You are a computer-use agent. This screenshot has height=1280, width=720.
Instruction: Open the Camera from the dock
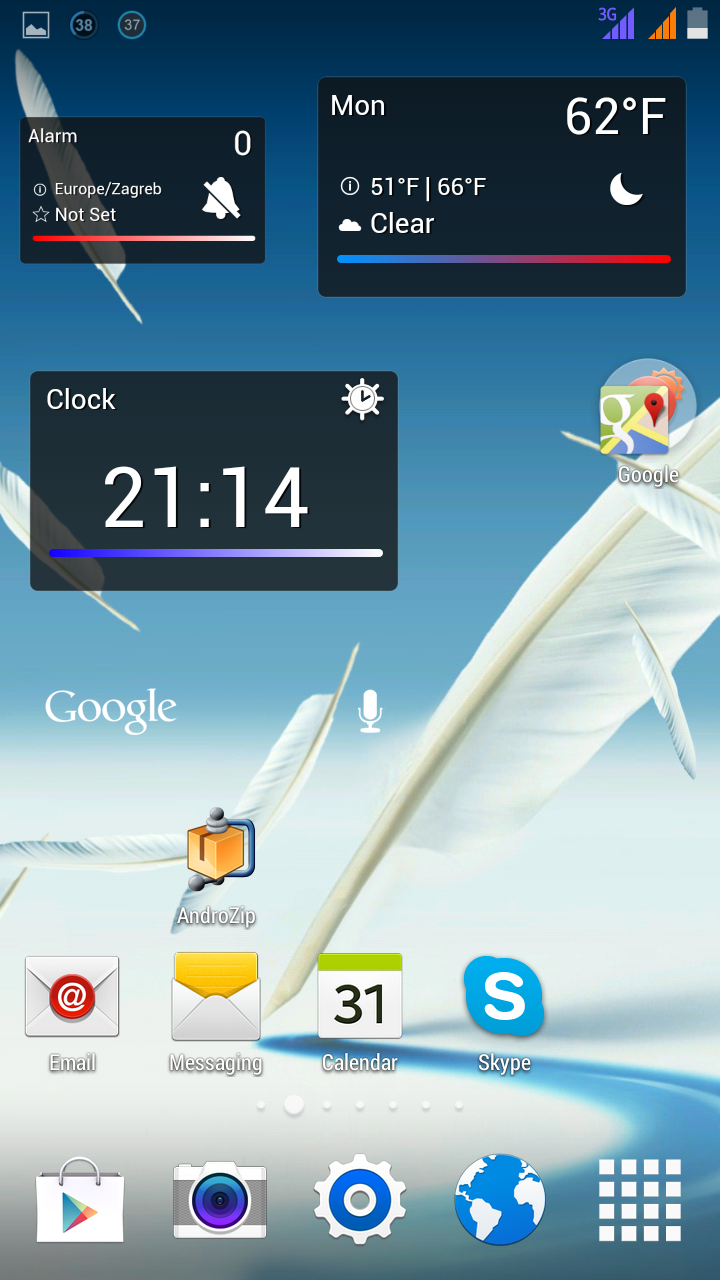point(219,1198)
